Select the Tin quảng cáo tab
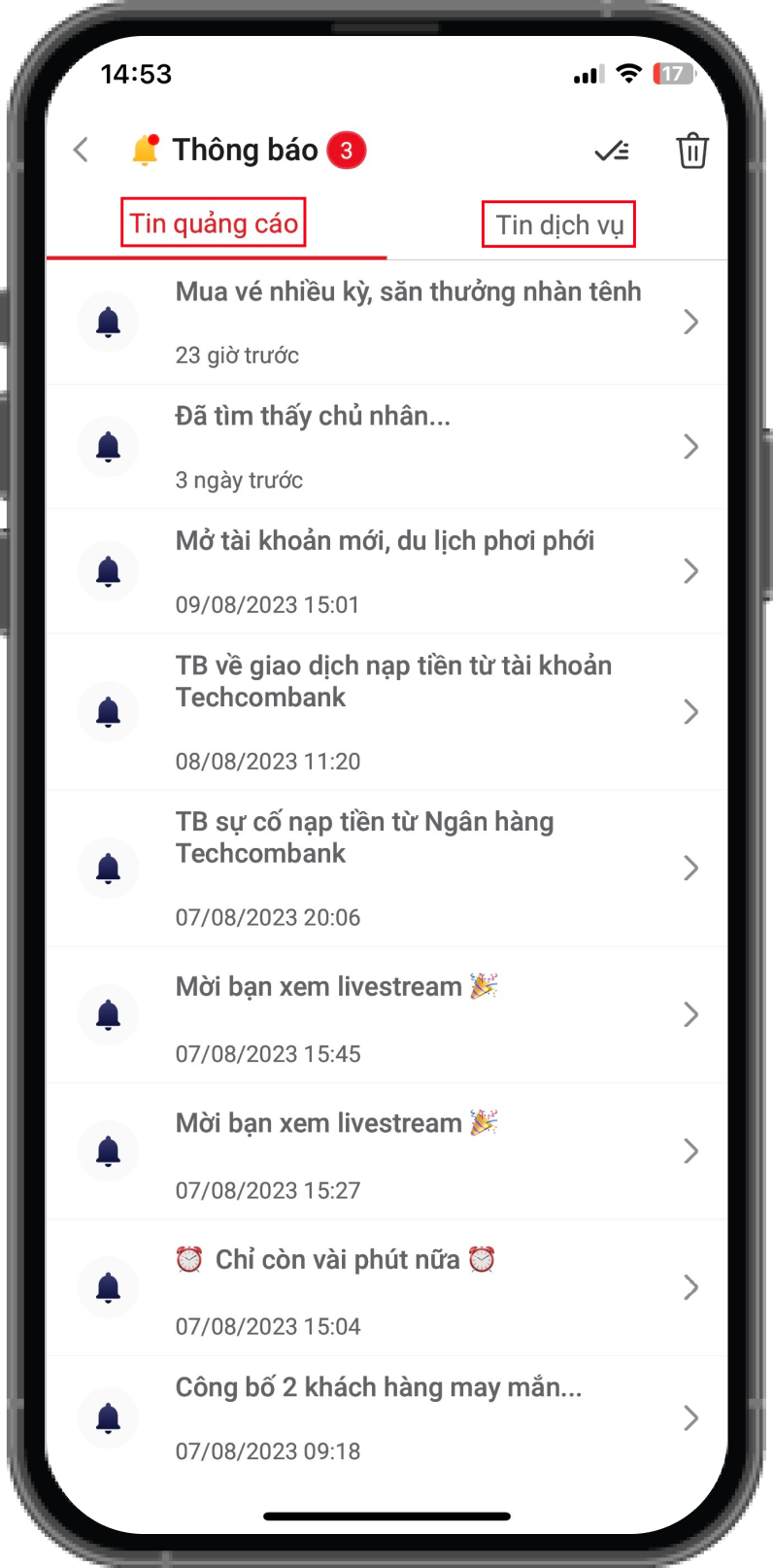This screenshot has width=773, height=1568. 214,223
